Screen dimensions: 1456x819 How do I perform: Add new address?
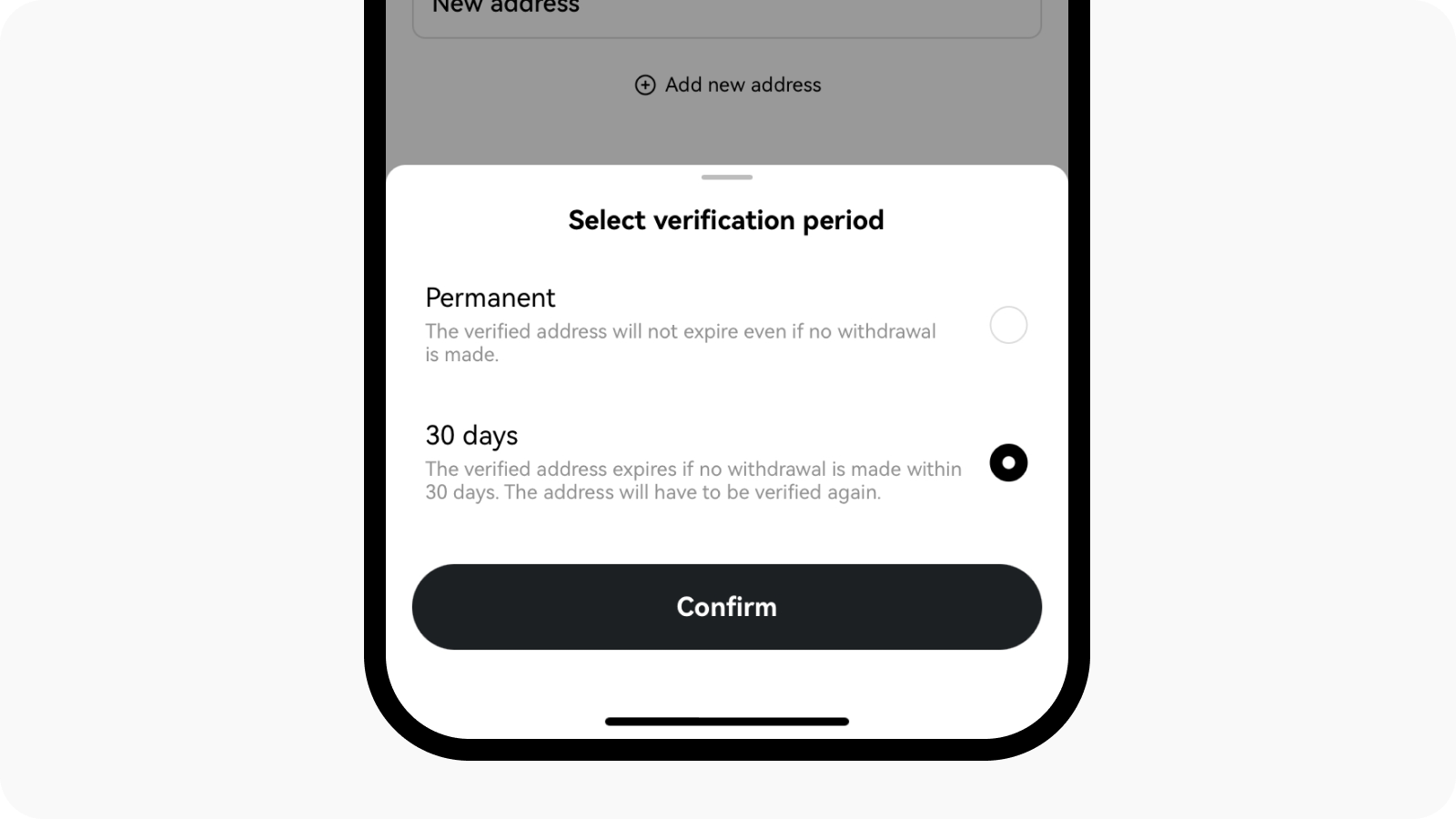727,85
